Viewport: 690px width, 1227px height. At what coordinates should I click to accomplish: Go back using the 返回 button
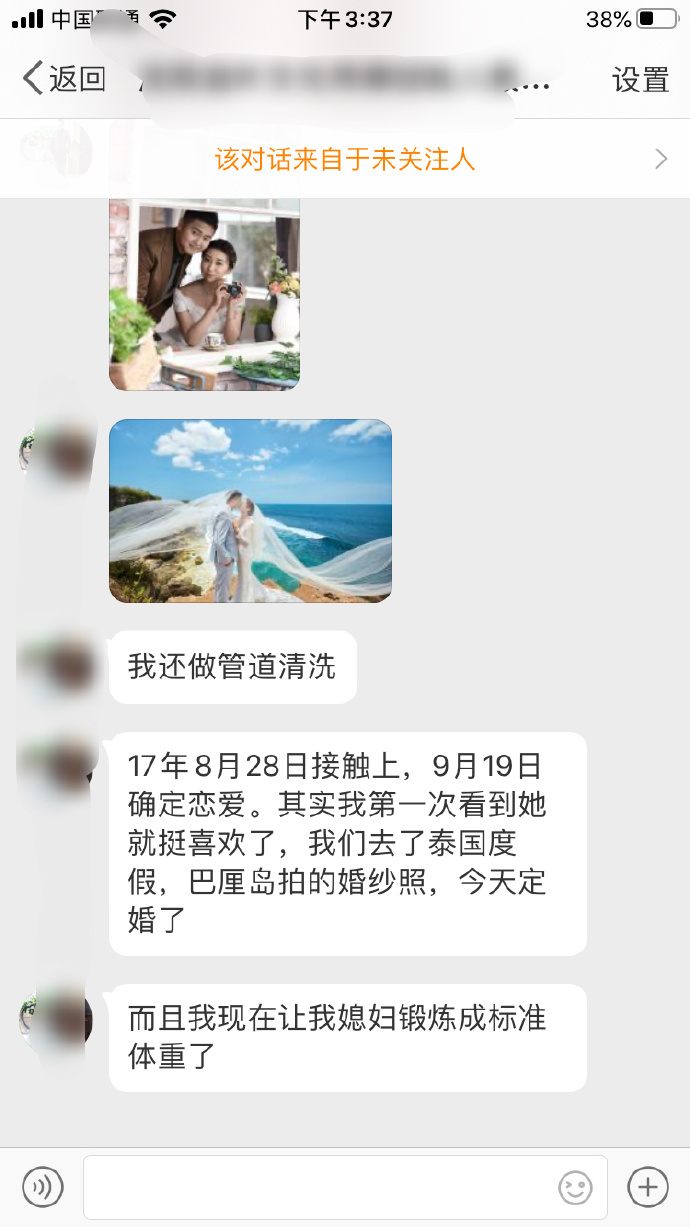[64, 79]
